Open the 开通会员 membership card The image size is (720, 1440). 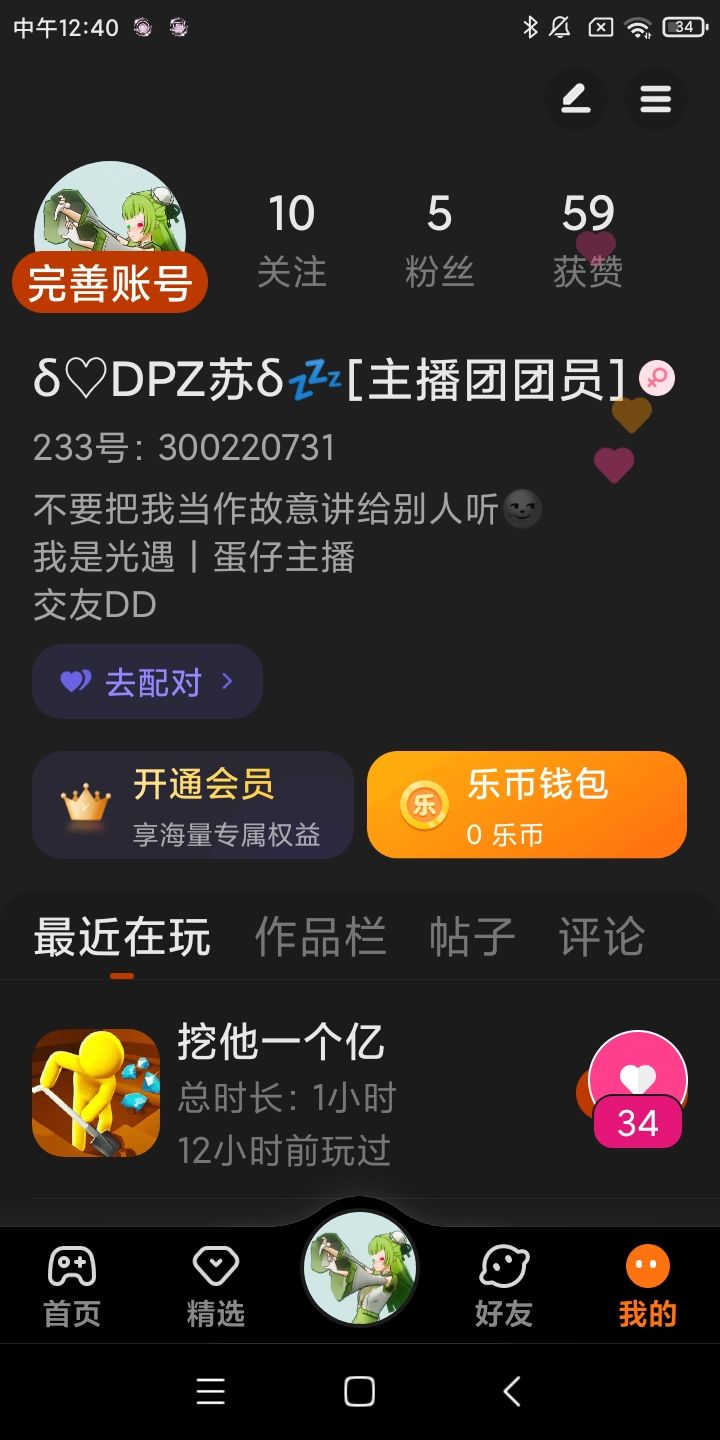coord(193,805)
